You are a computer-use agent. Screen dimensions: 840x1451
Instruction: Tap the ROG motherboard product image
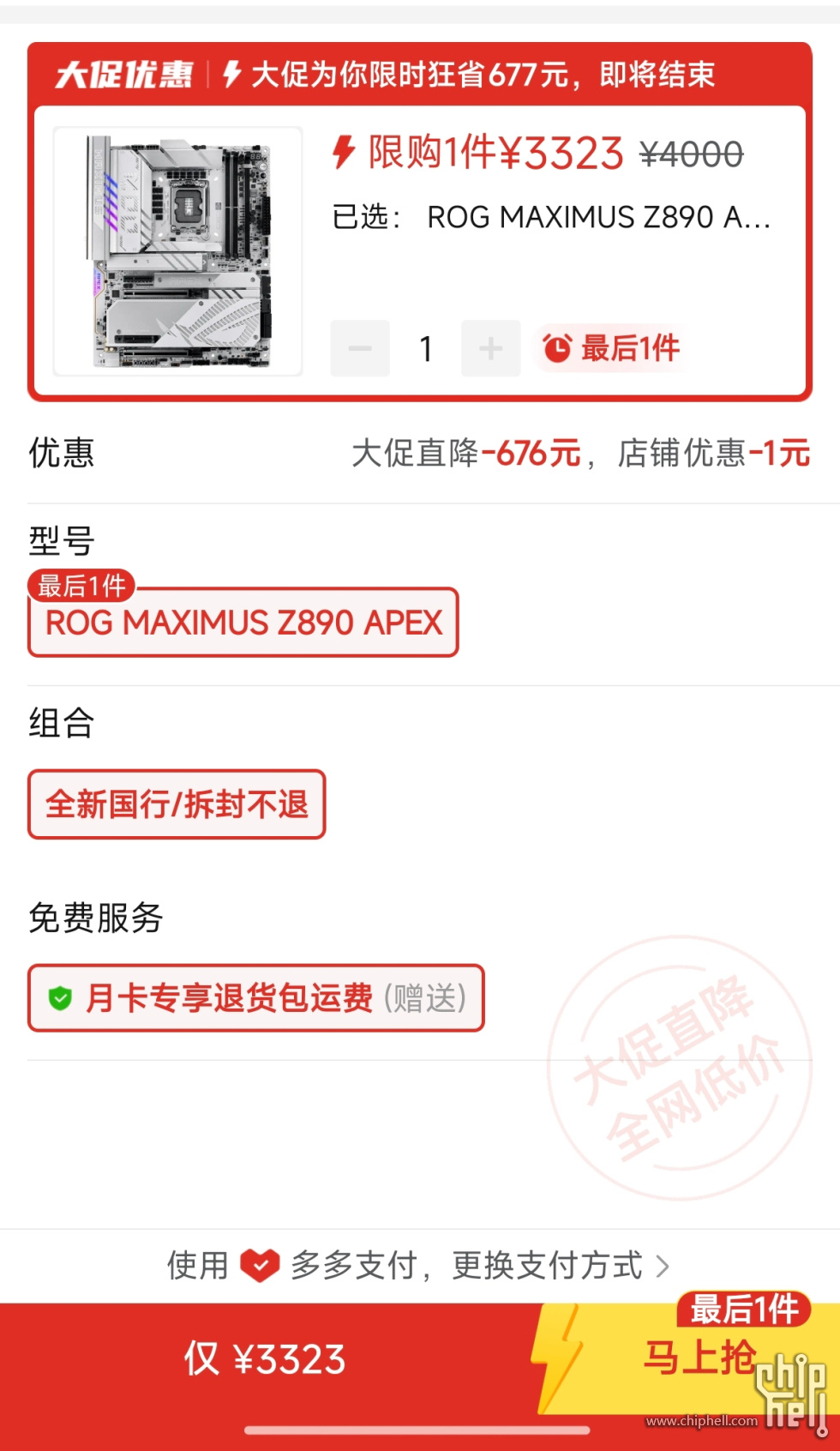pyautogui.click(x=178, y=251)
